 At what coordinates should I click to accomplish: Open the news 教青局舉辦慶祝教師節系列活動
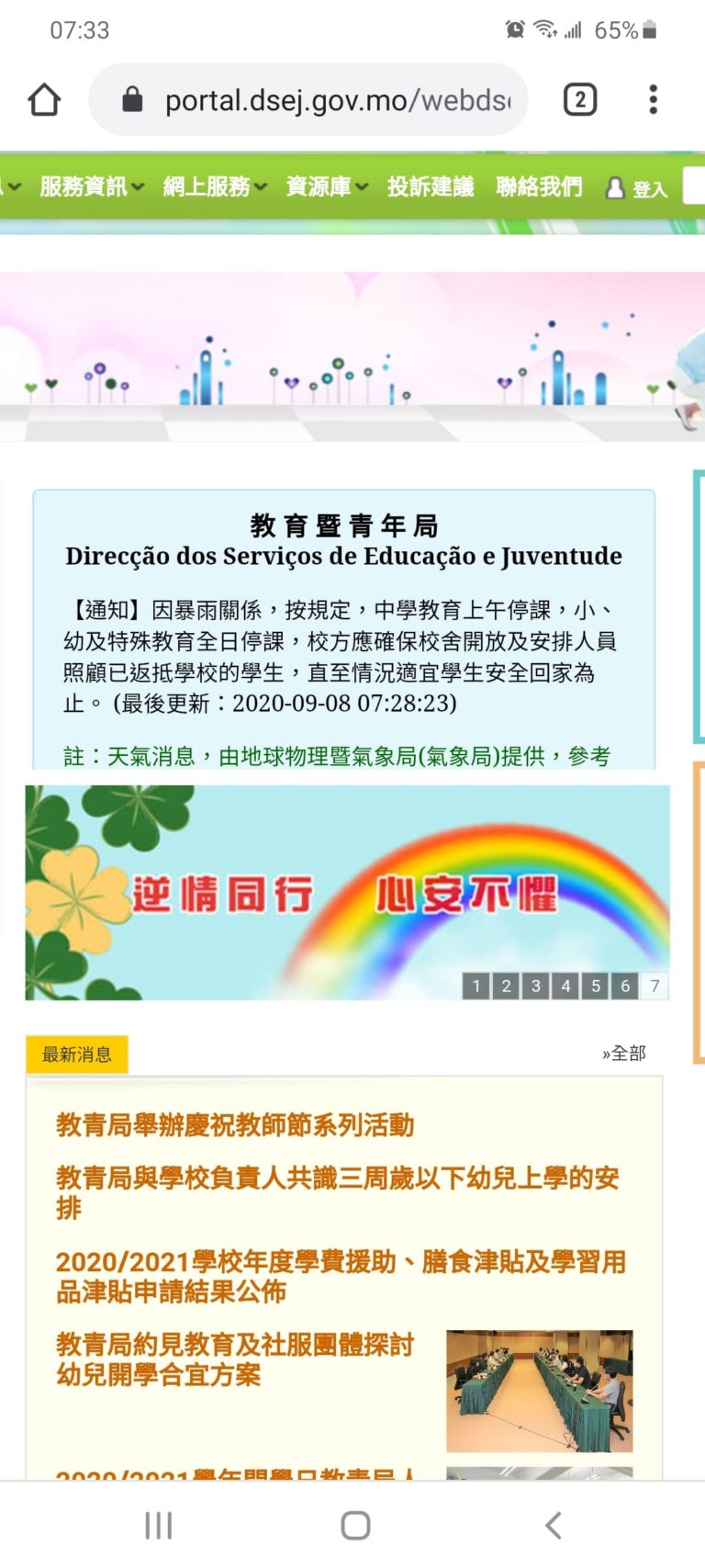(x=235, y=1125)
